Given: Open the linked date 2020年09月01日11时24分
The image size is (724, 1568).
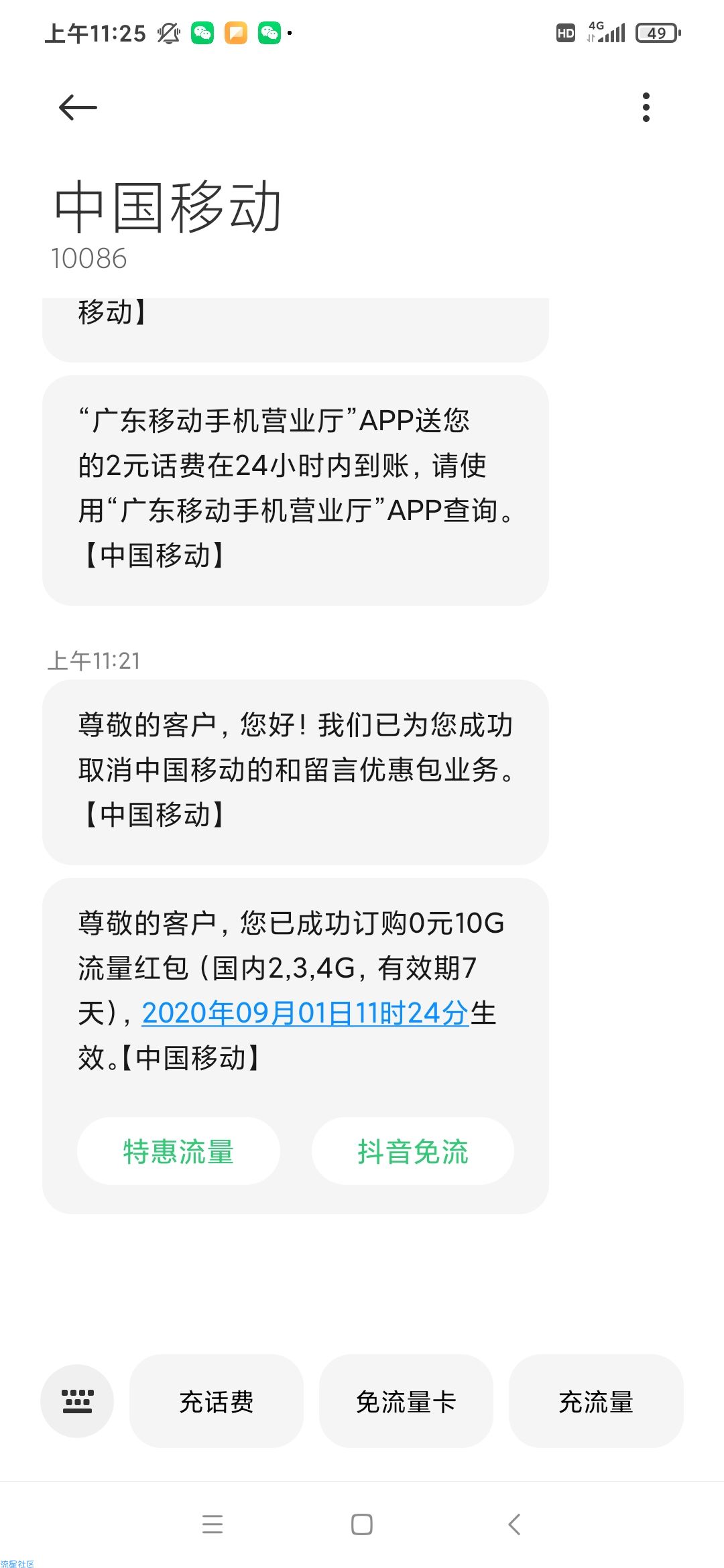Looking at the screenshot, I should pyautogui.click(x=305, y=1012).
